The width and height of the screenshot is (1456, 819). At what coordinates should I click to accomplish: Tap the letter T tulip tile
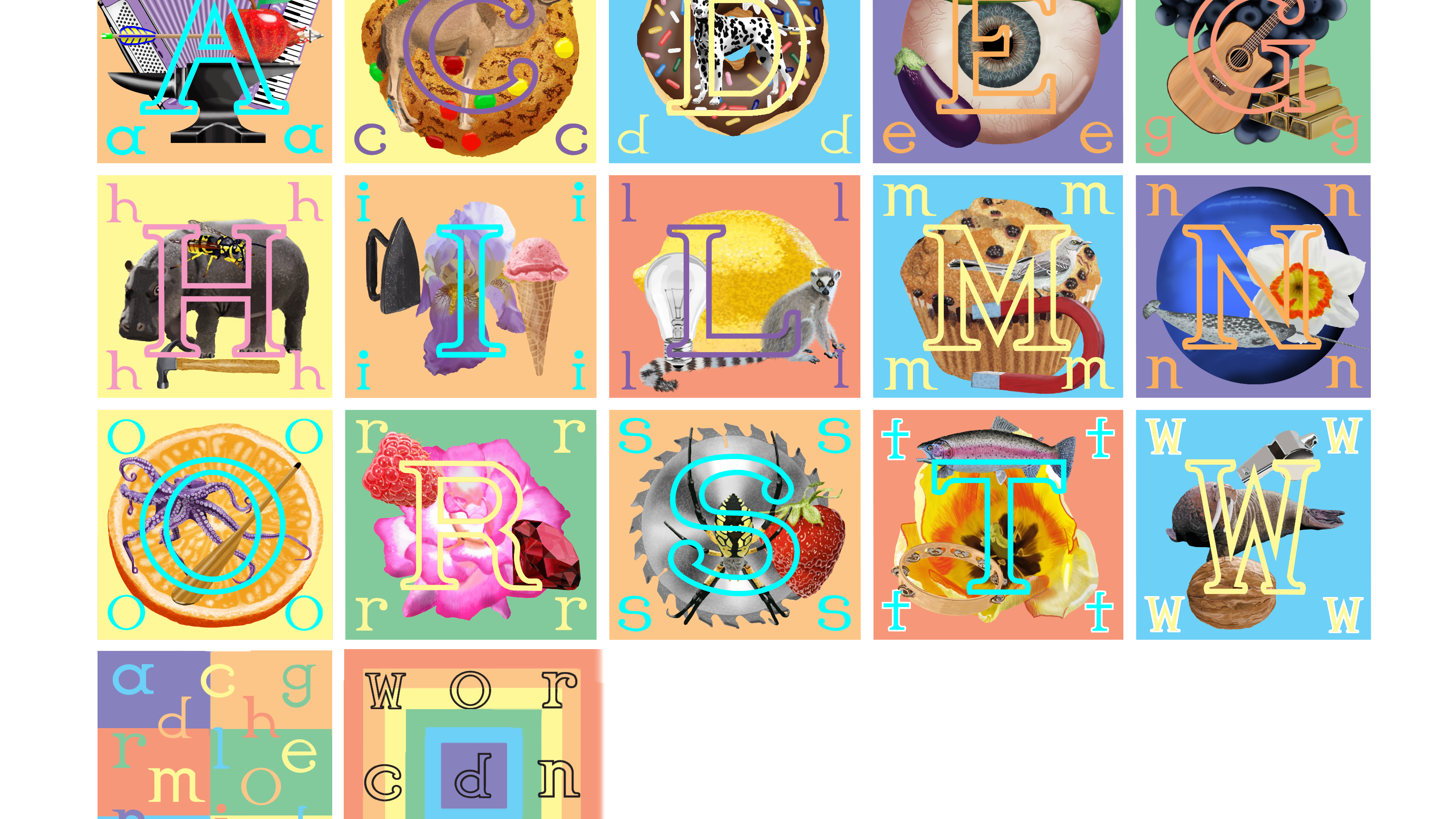(x=998, y=524)
